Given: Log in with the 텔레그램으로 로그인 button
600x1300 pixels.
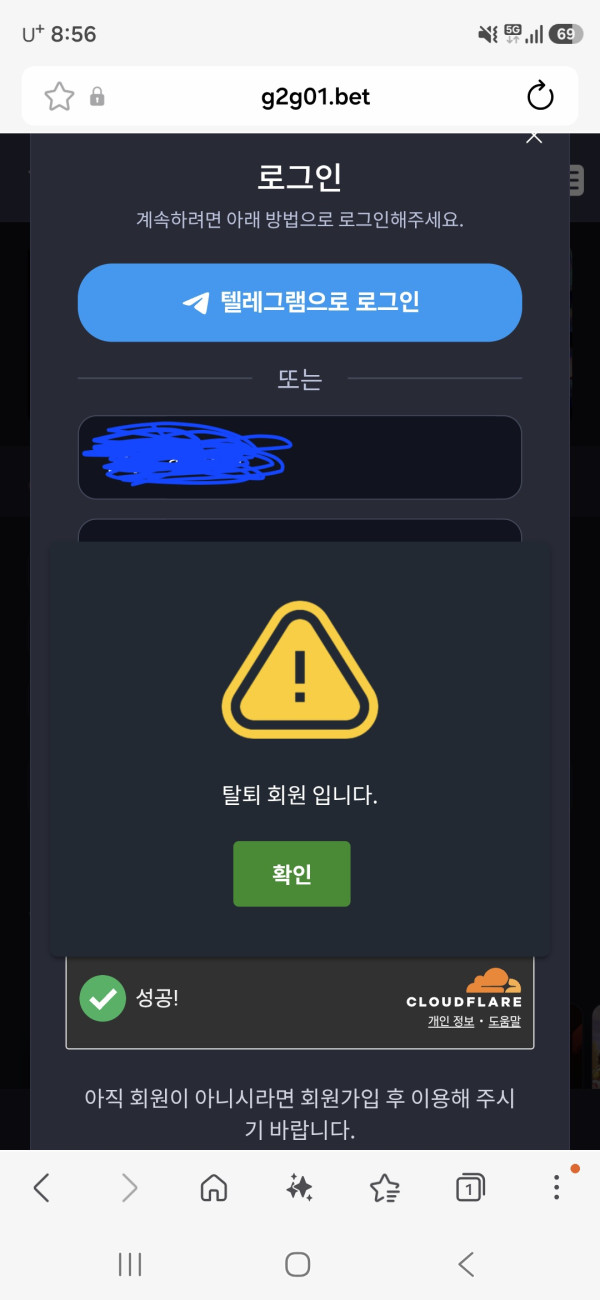Looking at the screenshot, I should point(300,303).
